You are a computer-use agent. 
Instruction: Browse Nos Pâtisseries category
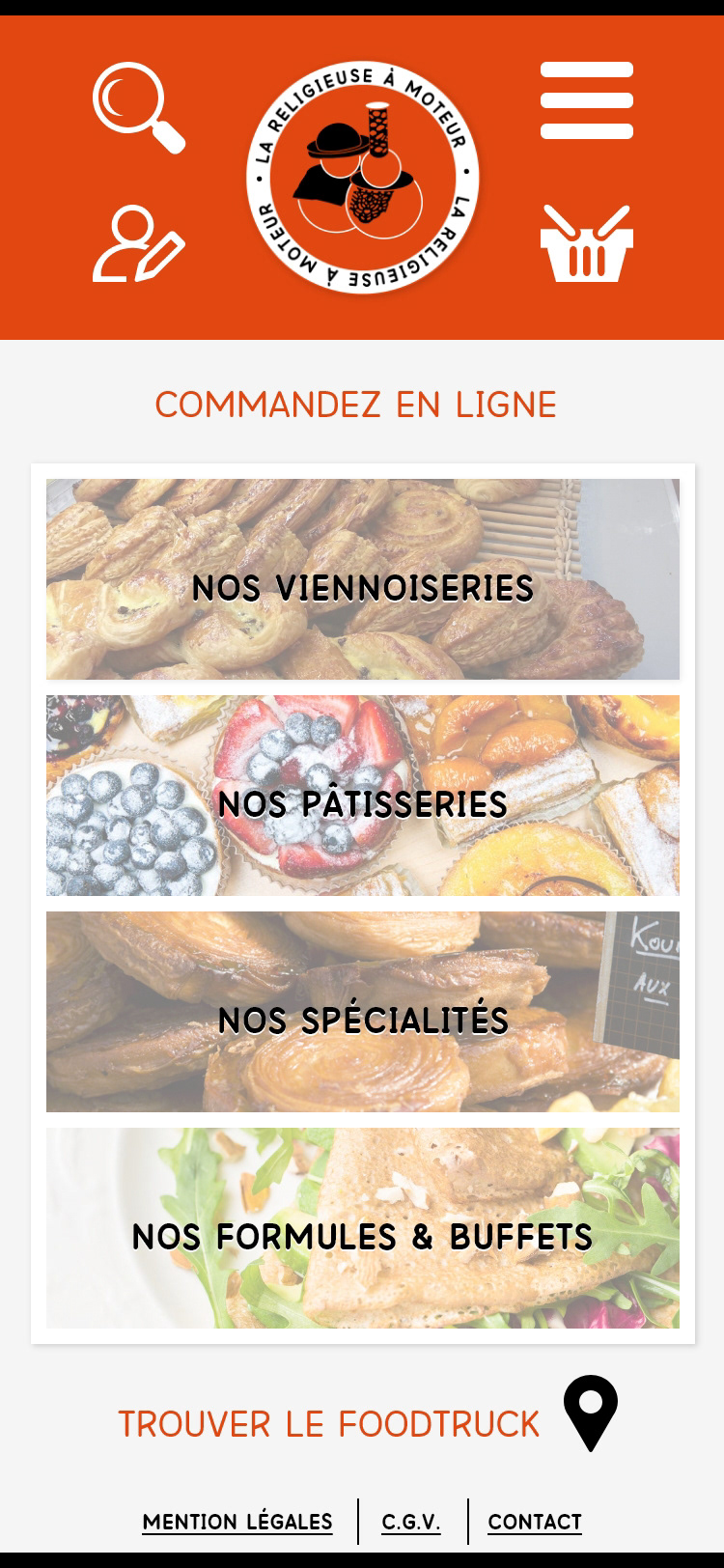coord(363,796)
